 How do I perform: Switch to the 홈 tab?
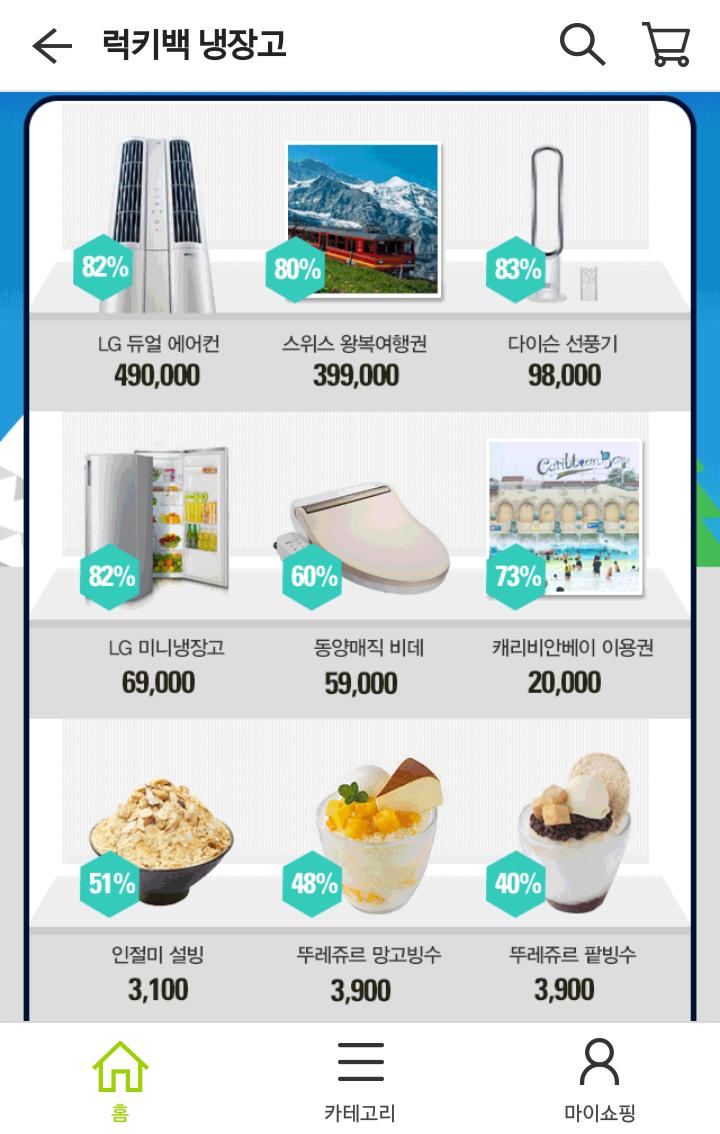[x=120, y=1078]
